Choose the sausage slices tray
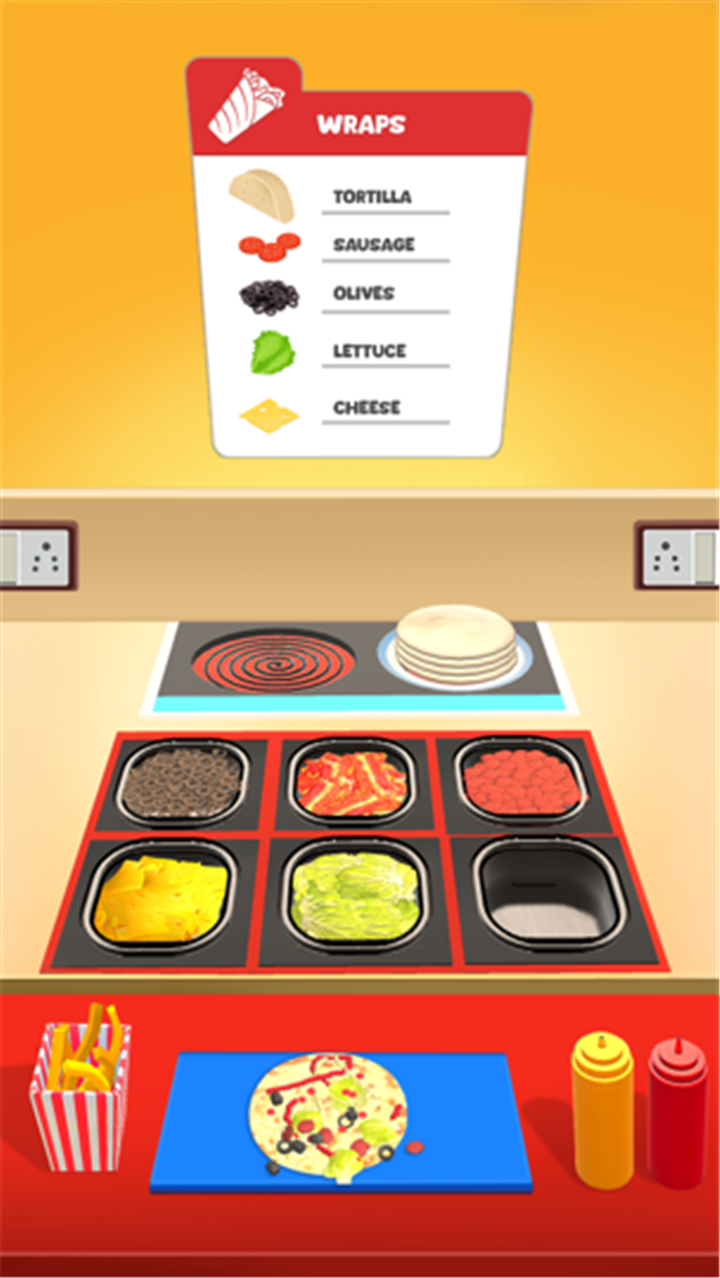 520,779
